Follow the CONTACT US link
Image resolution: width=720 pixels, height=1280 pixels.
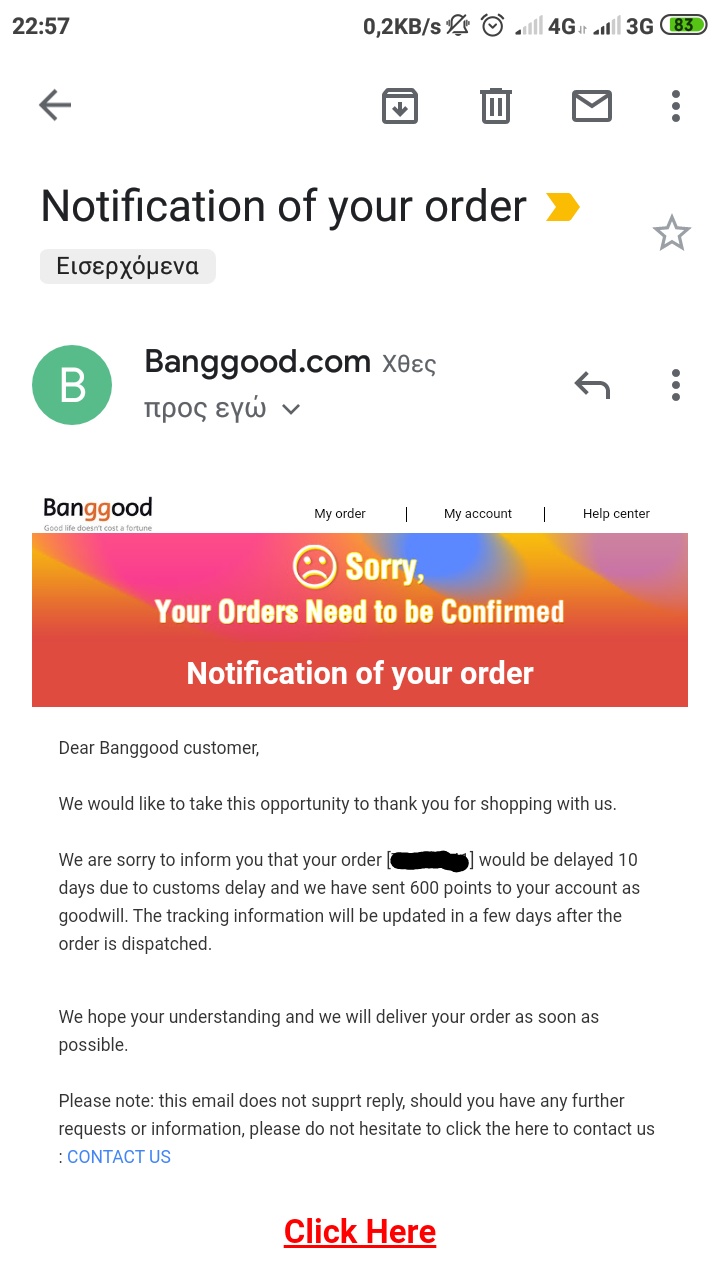119,1157
